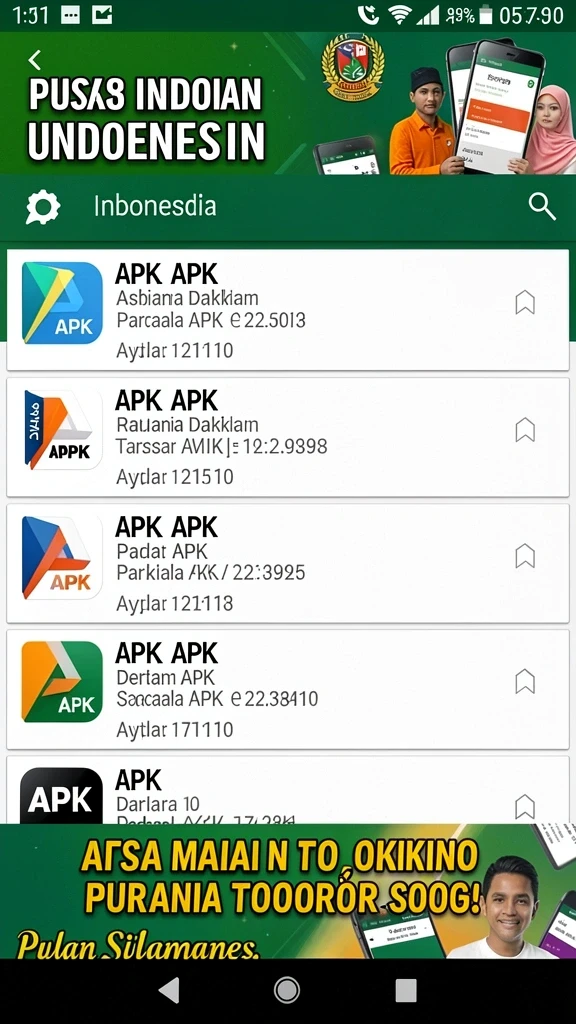
Task: Bookmark the Padat APK entry
Action: [525, 556]
